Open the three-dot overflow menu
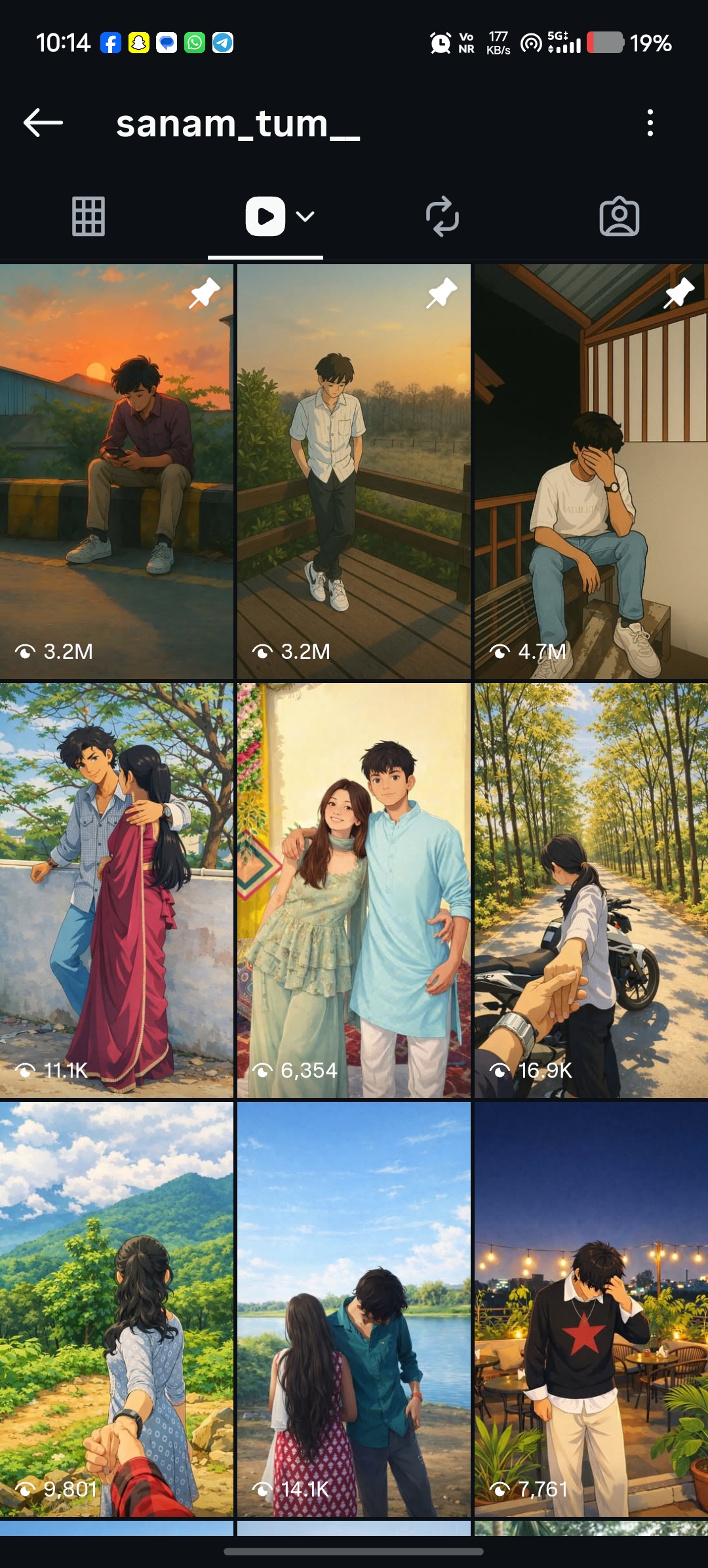Image resolution: width=708 pixels, height=1568 pixels. click(x=650, y=123)
